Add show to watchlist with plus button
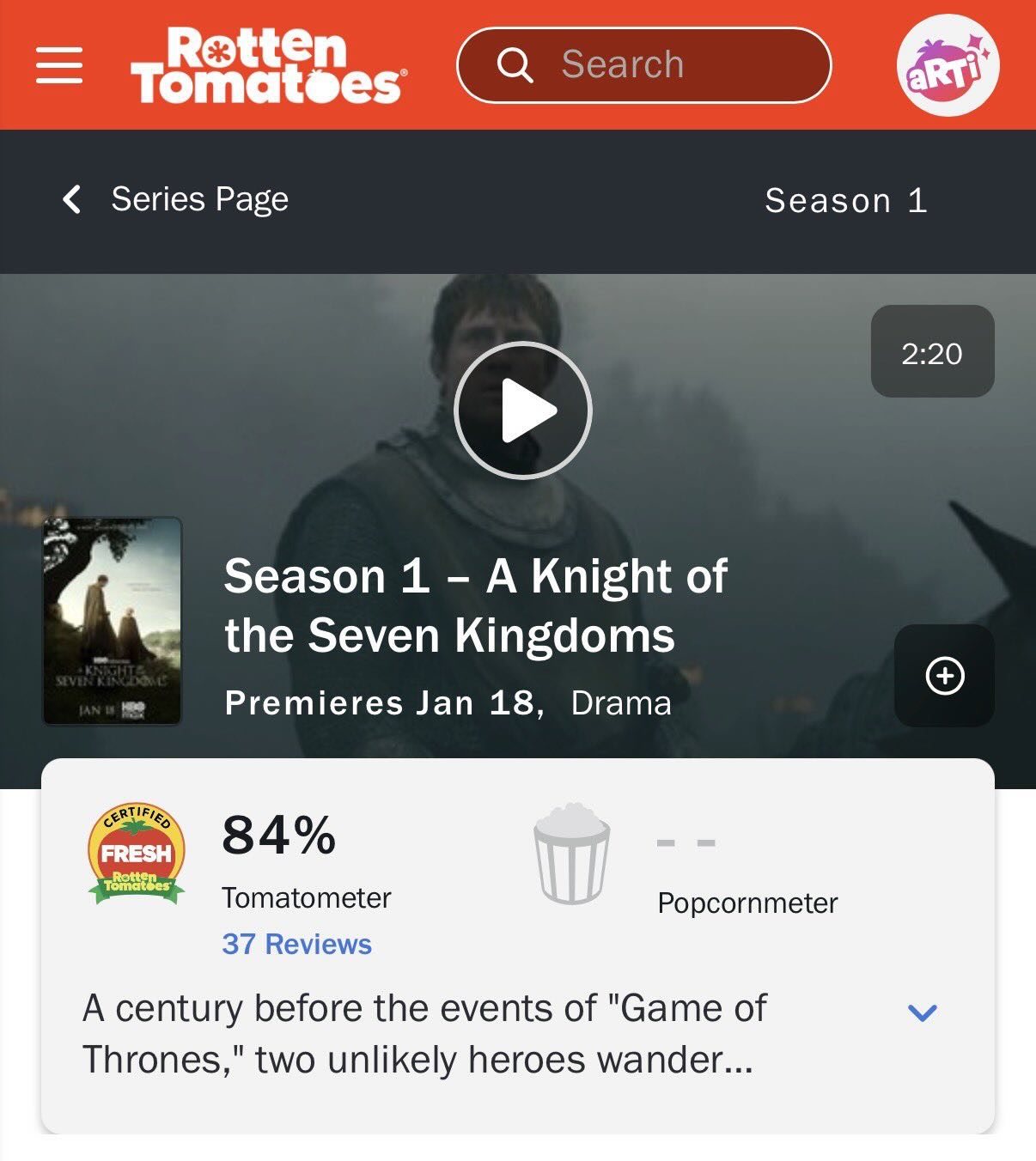This screenshot has width=1036, height=1161. 944,676
